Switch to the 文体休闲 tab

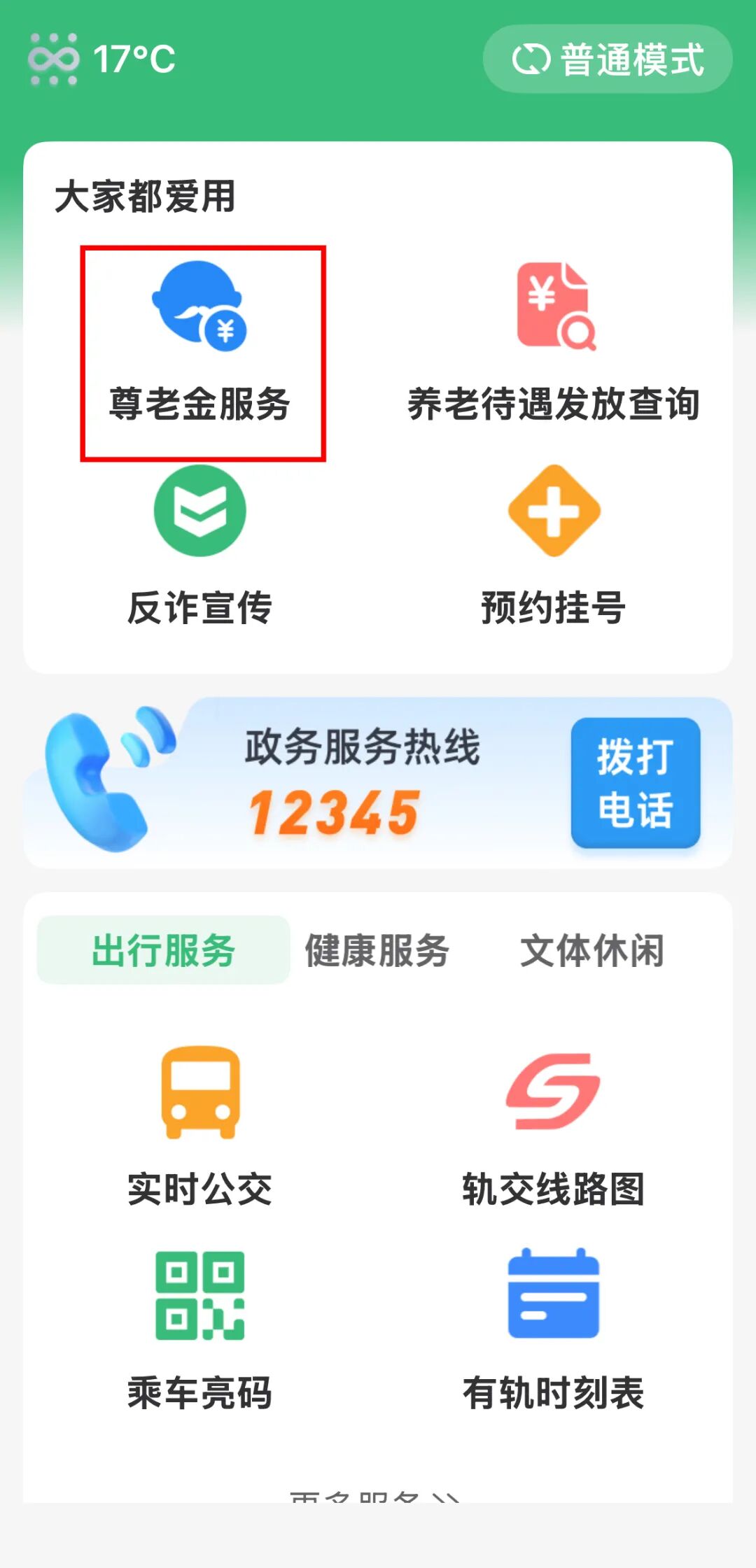click(x=591, y=950)
